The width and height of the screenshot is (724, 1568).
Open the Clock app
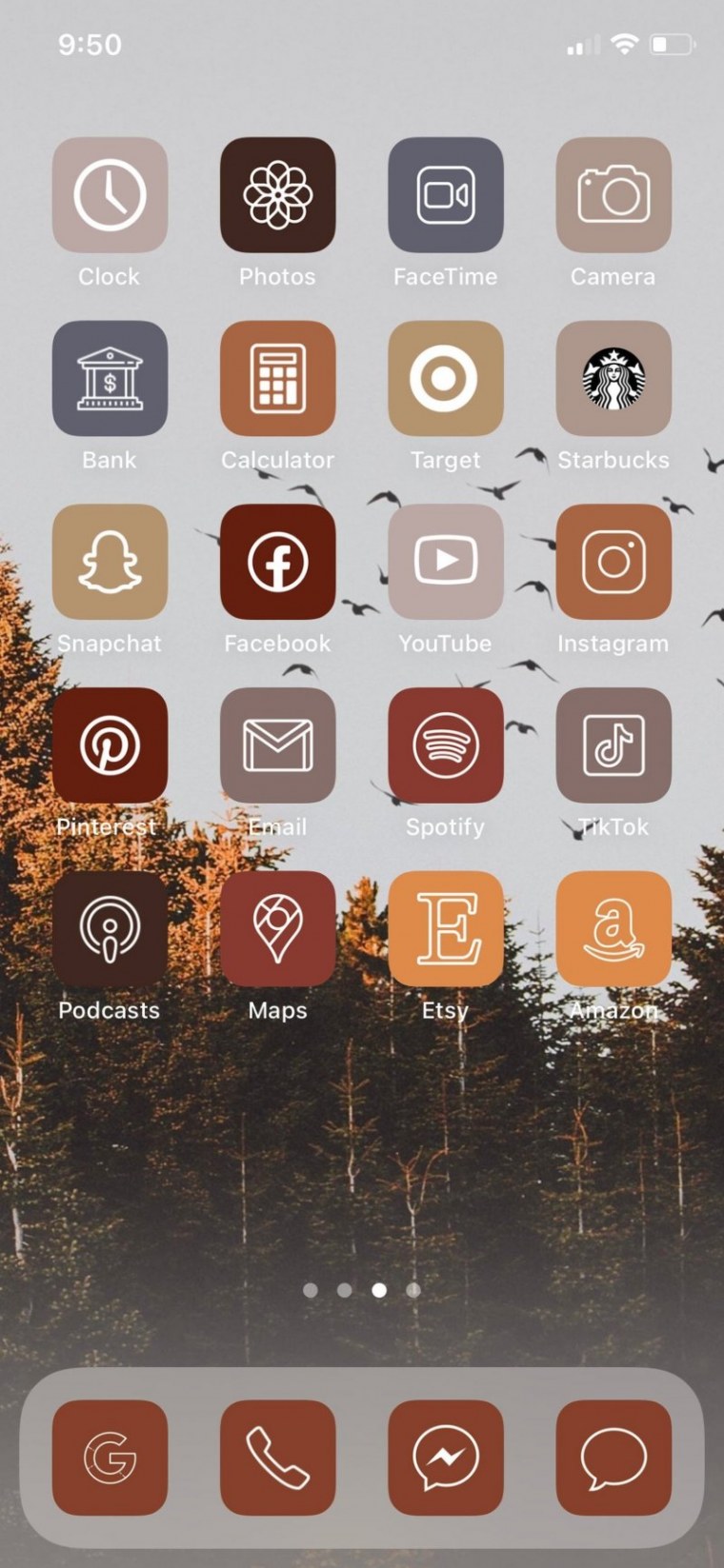click(x=110, y=195)
